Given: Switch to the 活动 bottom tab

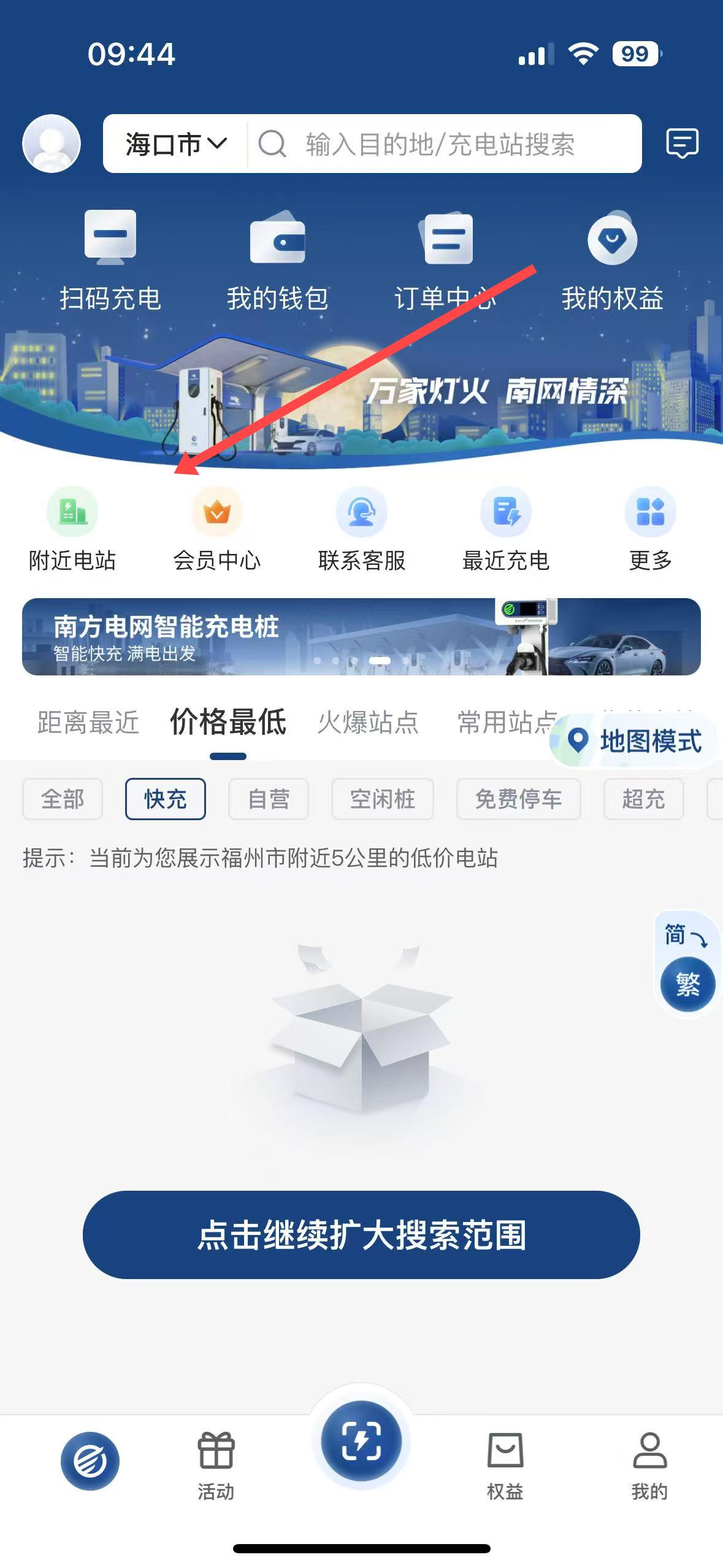Looking at the screenshot, I should pyautogui.click(x=216, y=1464).
